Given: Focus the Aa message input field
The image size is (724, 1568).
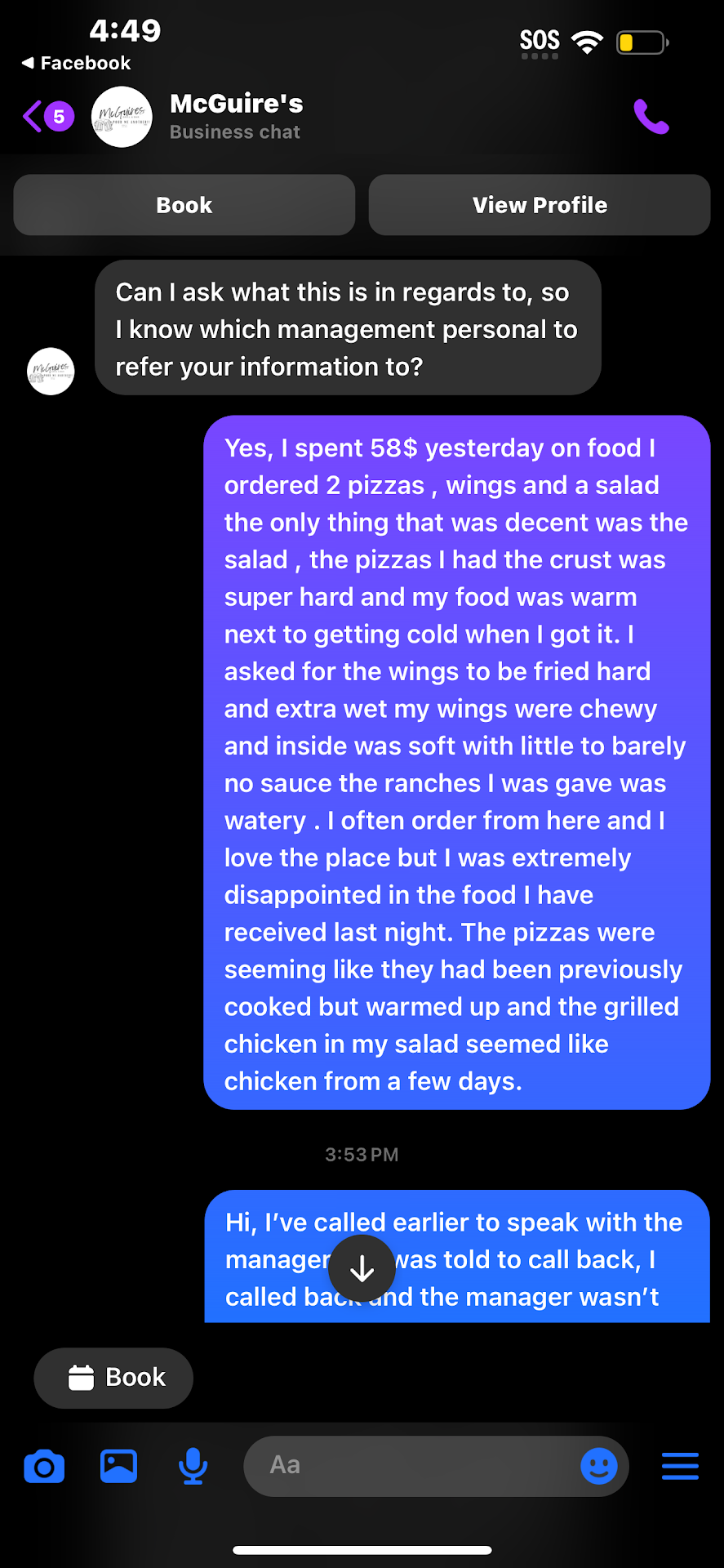Looking at the screenshot, I should [x=408, y=1466].
